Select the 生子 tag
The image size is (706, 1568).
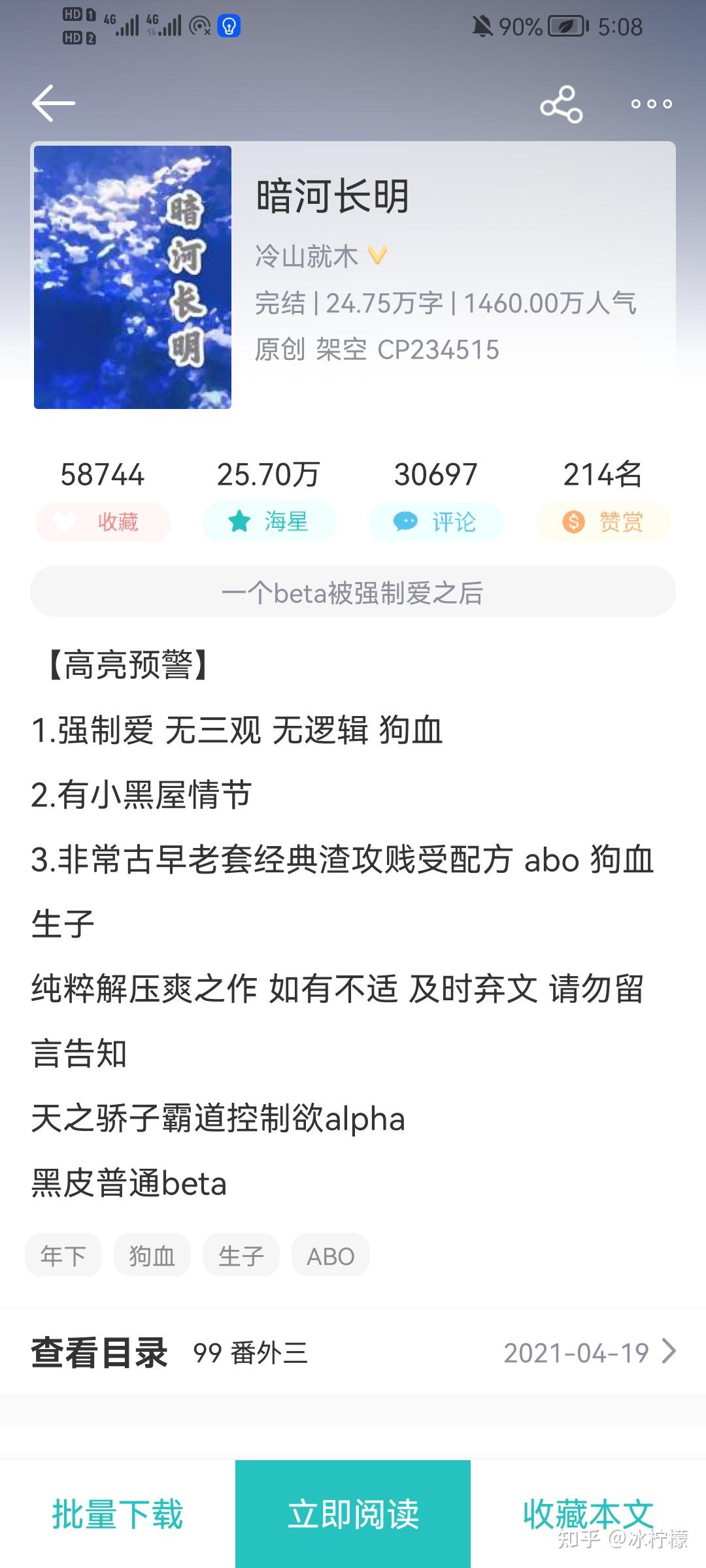241,1255
